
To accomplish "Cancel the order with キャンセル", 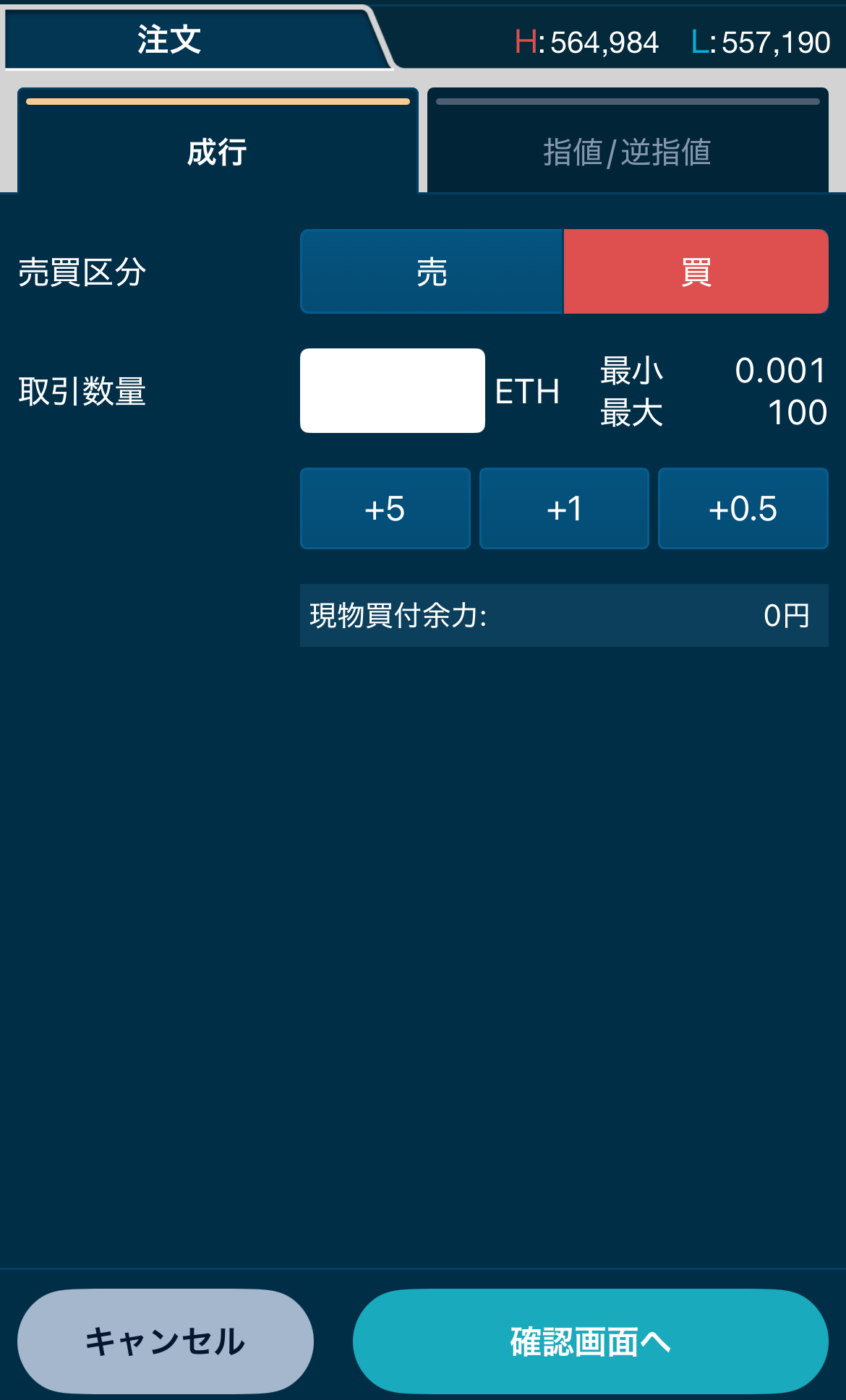I will point(166,1341).
